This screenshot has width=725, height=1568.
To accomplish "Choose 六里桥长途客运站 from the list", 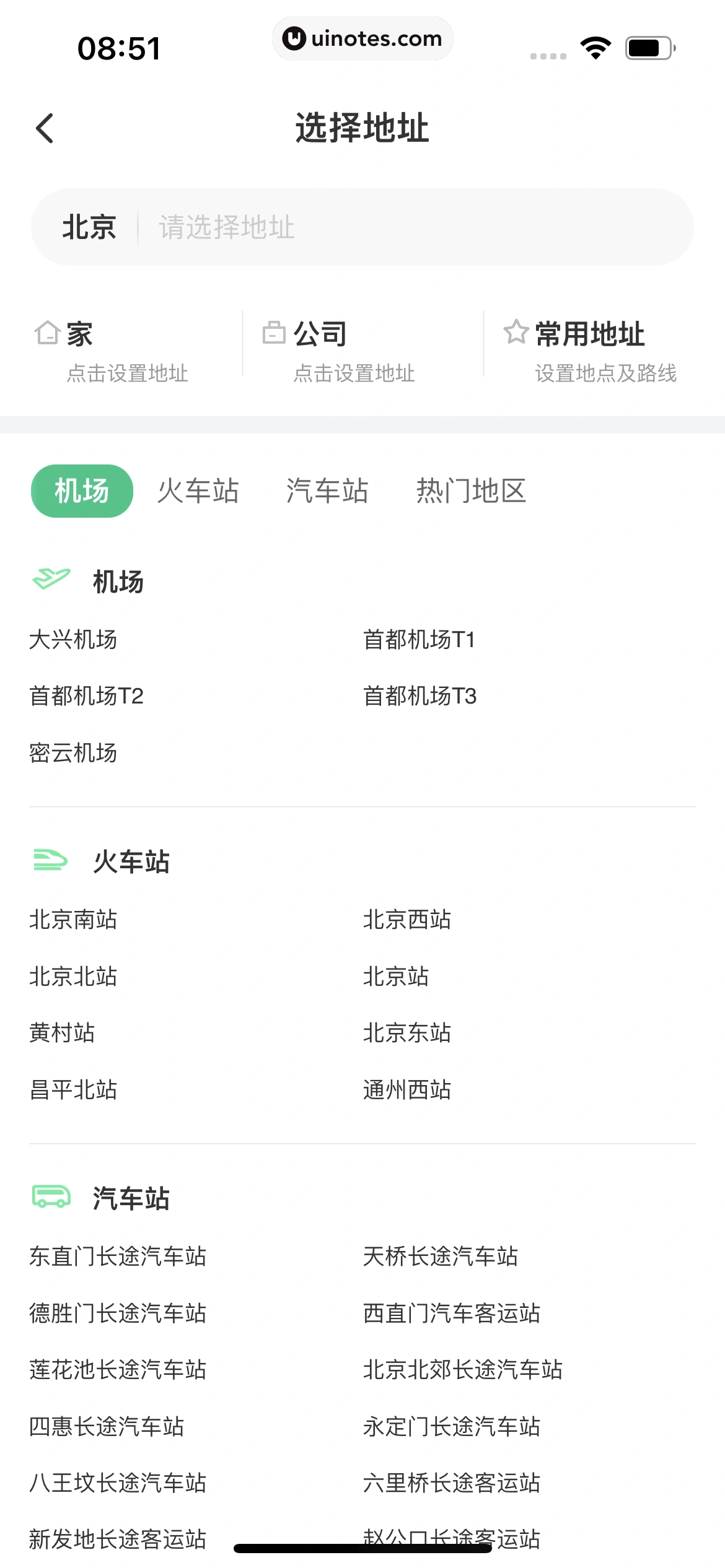I will 452,1482.
